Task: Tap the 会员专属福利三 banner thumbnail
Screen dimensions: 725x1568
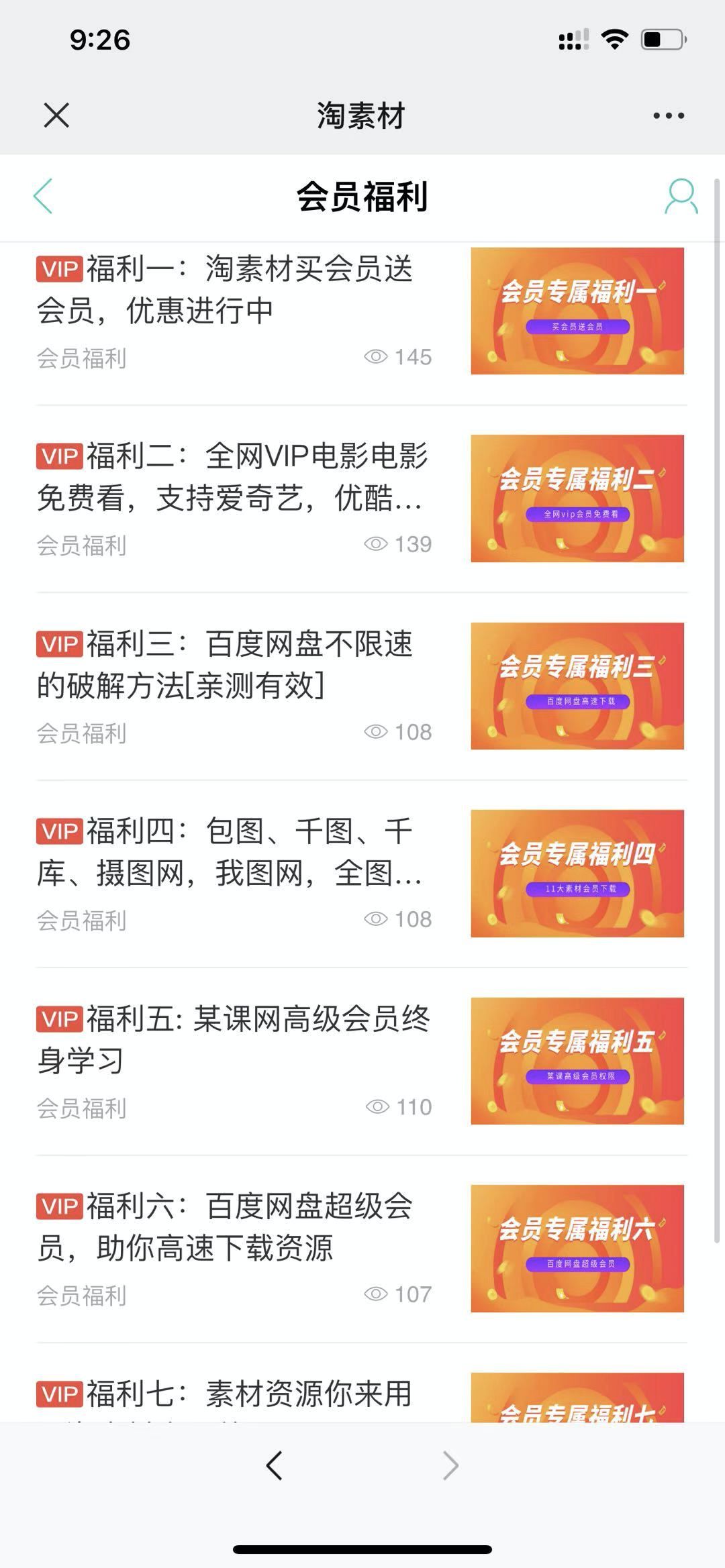Action: (x=577, y=686)
